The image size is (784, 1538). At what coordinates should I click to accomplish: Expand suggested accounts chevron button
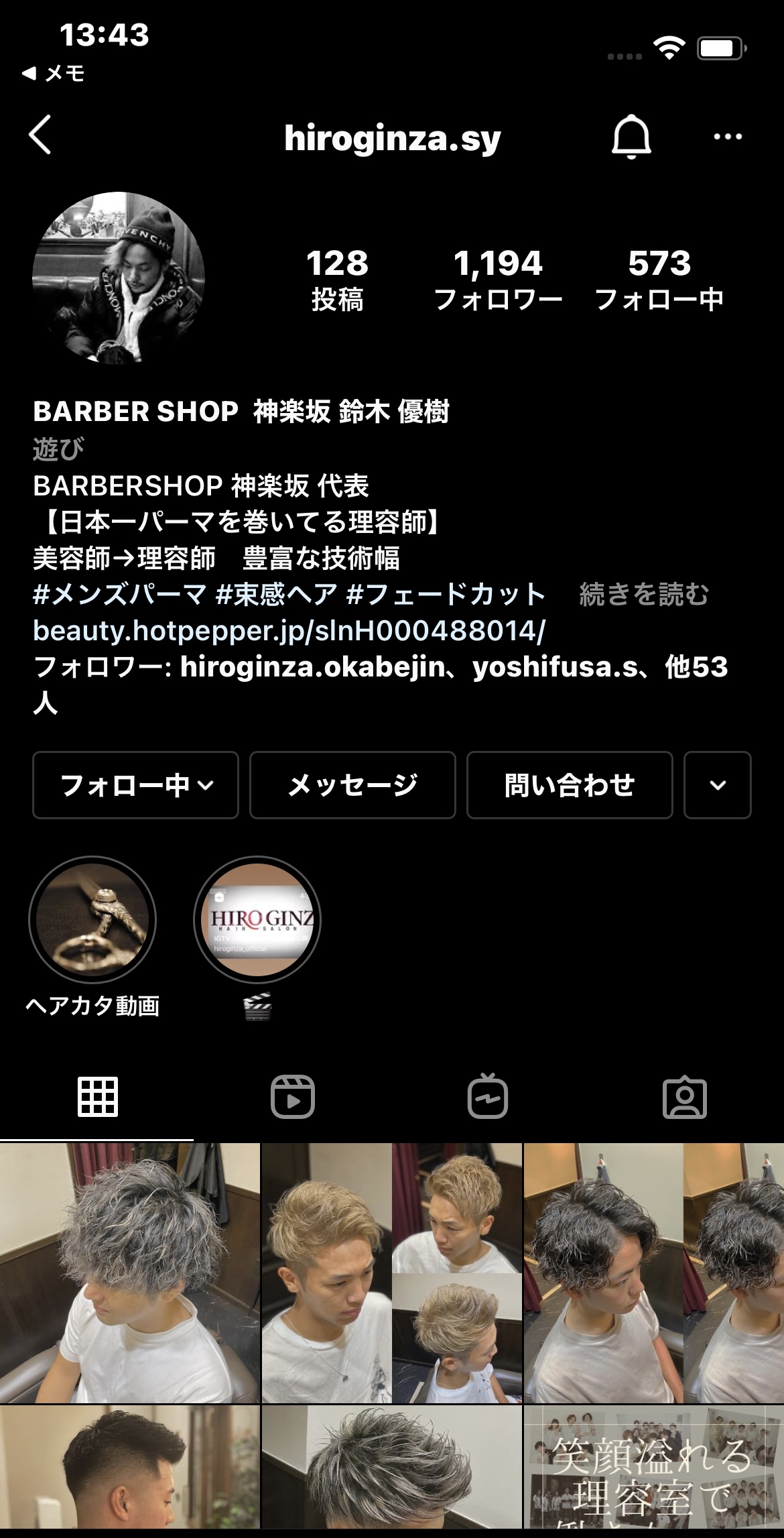(x=717, y=785)
